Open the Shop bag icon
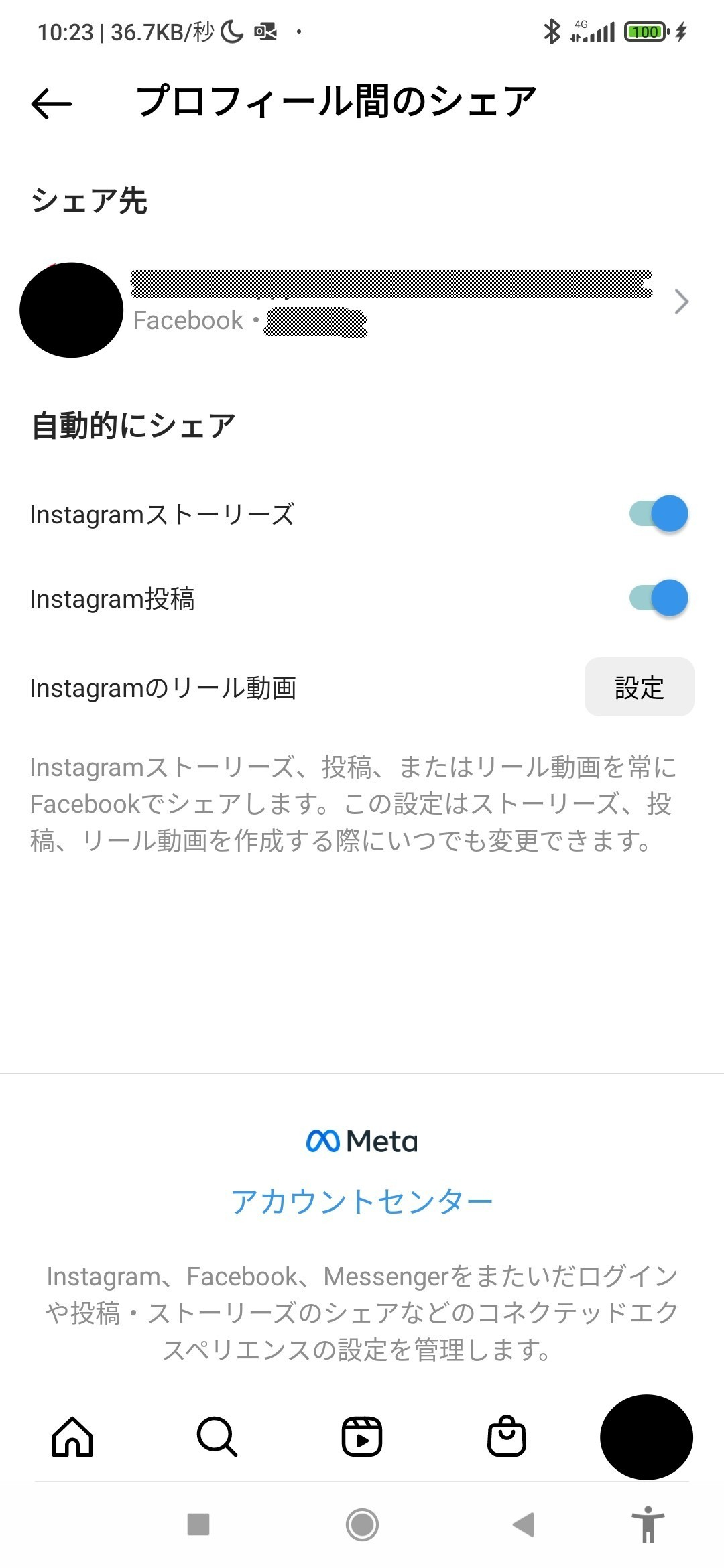 coord(507,1436)
